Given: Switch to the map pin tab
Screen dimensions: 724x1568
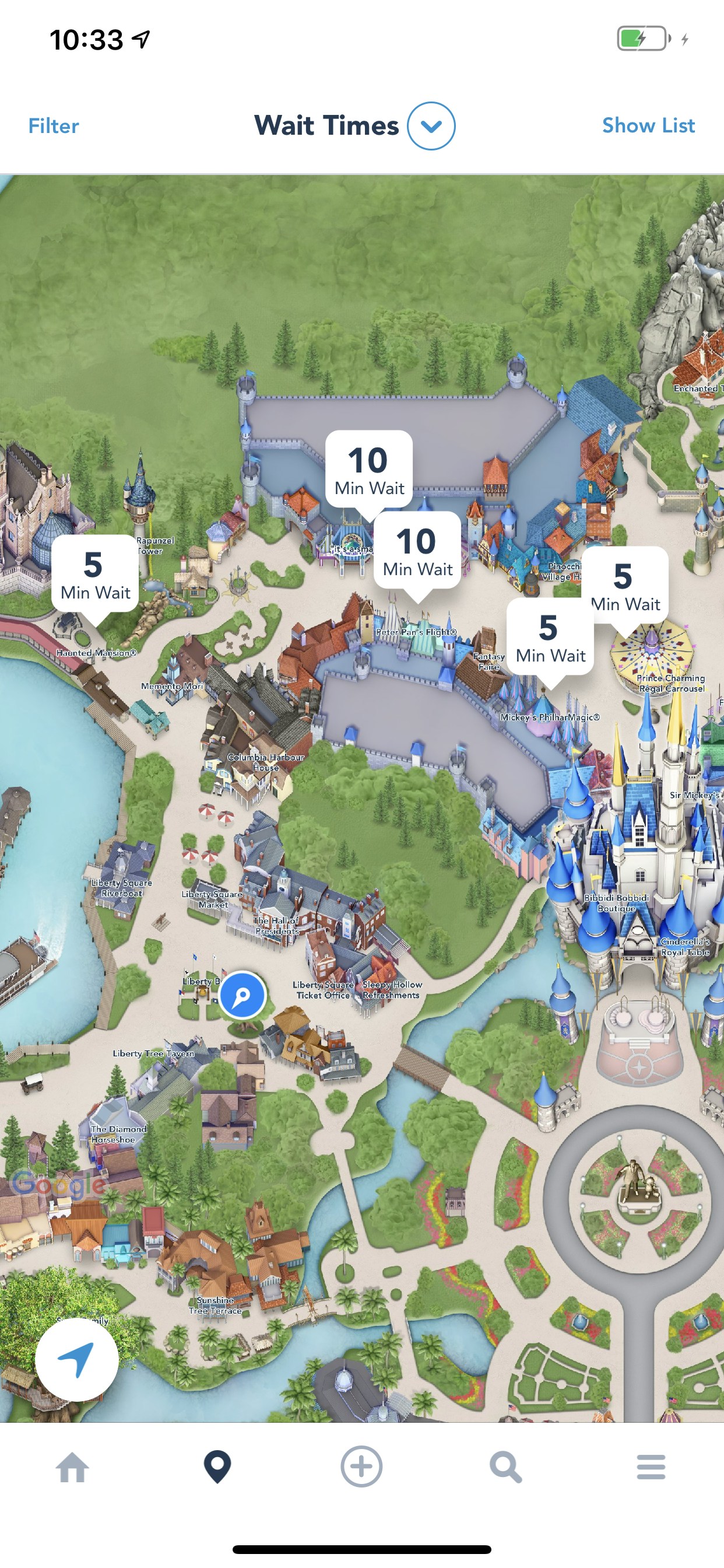Looking at the screenshot, I should (217, 1467).
